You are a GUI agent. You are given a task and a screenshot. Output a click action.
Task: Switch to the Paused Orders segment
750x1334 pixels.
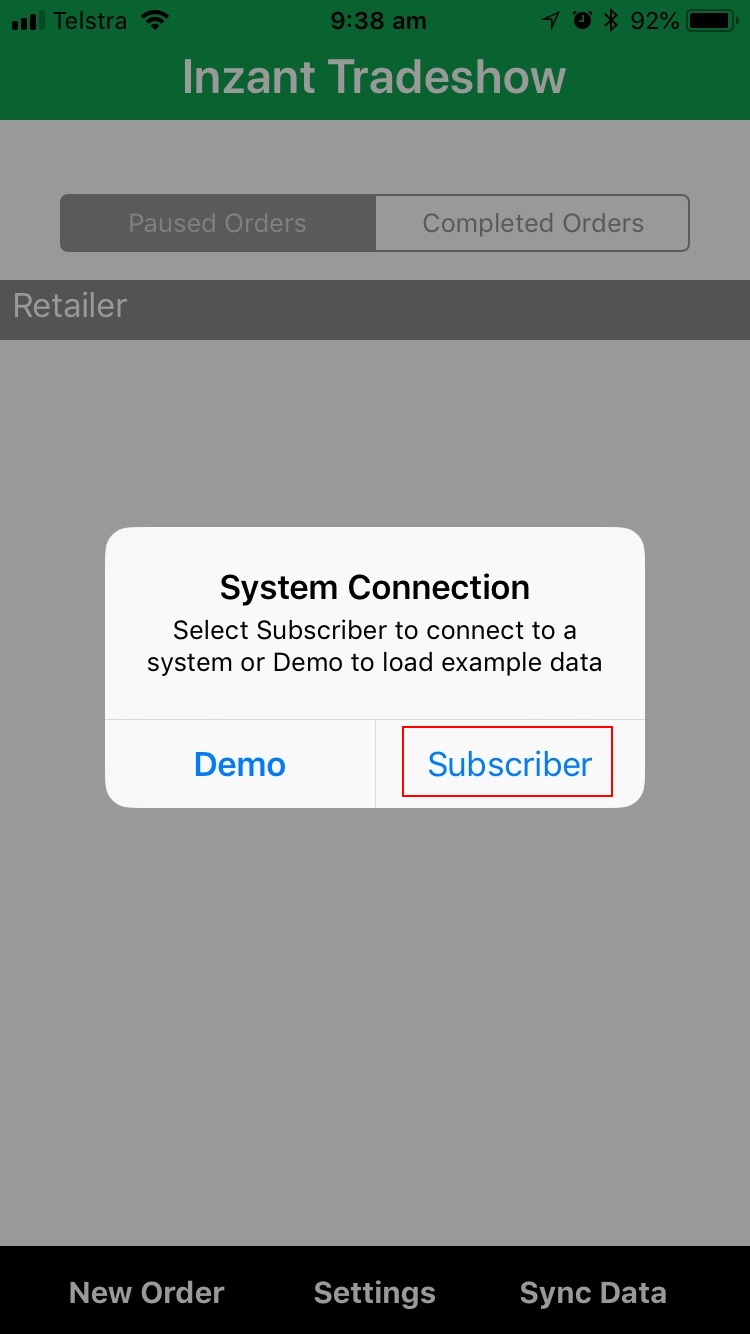pos(218,223)
